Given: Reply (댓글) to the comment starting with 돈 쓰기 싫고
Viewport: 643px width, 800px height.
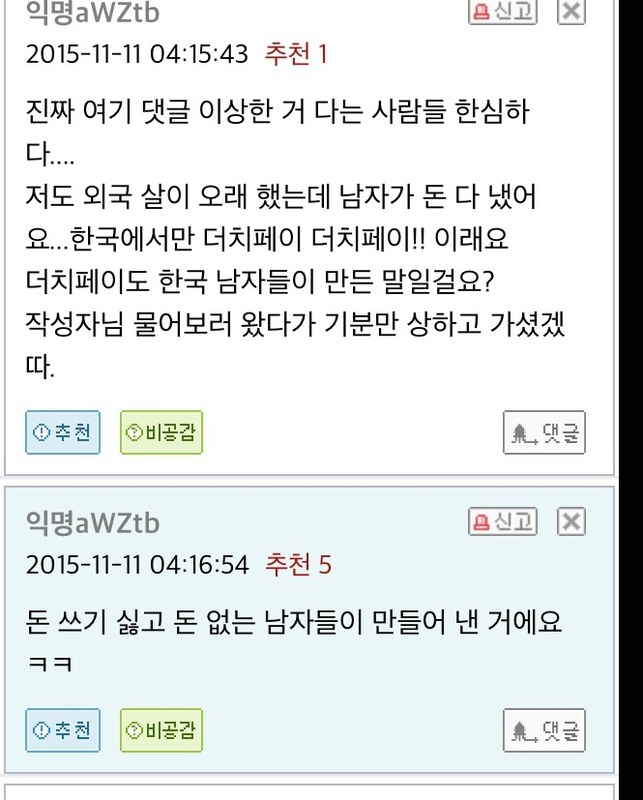Looking at the screenshot, I should click(544, 732).
